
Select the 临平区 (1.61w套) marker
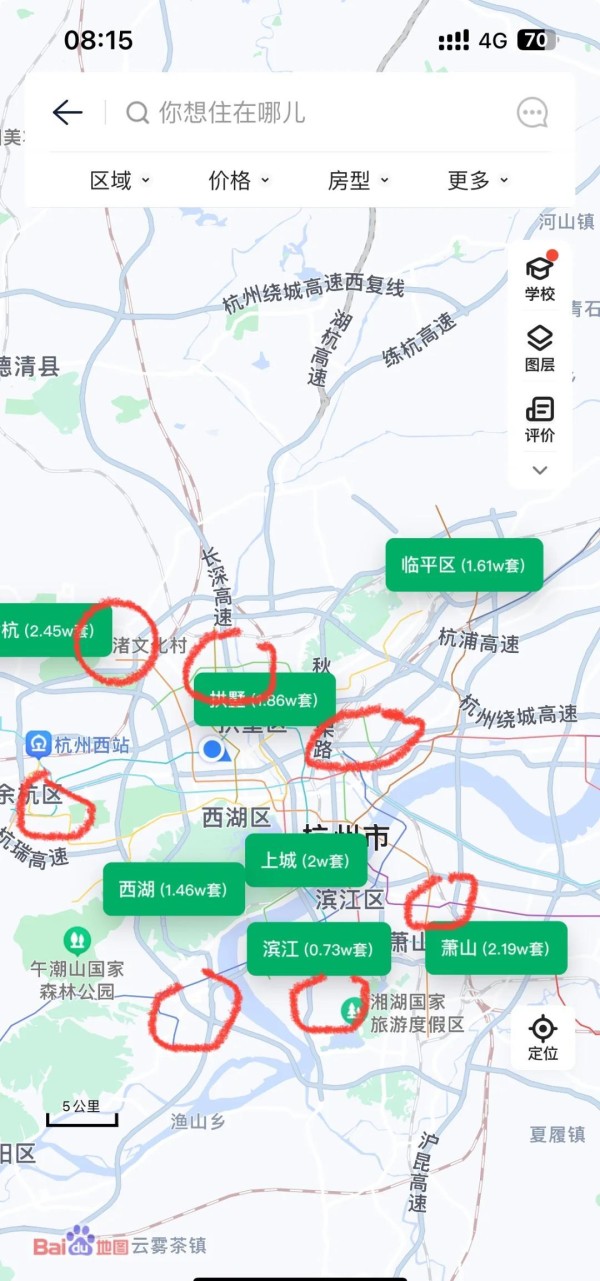point(464,565)
